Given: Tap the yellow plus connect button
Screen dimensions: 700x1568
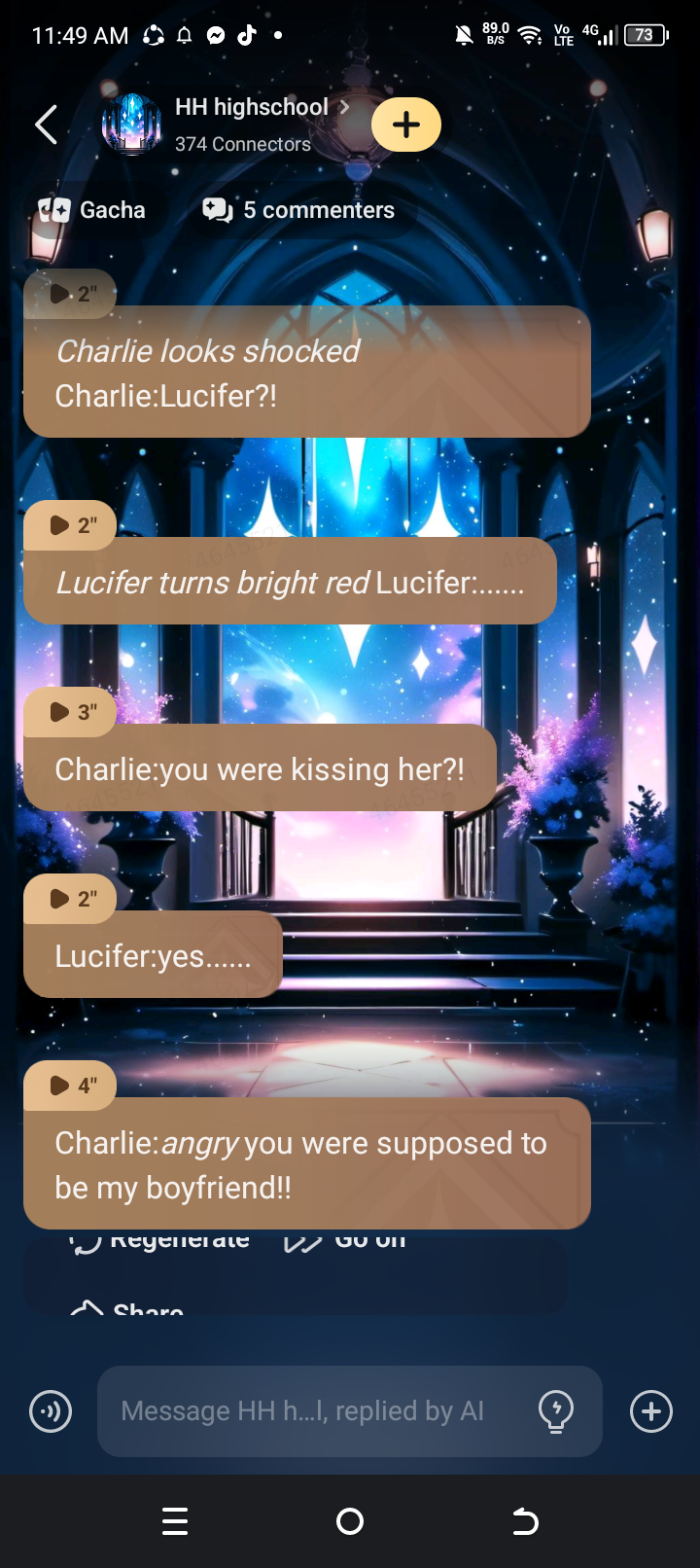Looking at the screenshot, I should coord(406,125).
